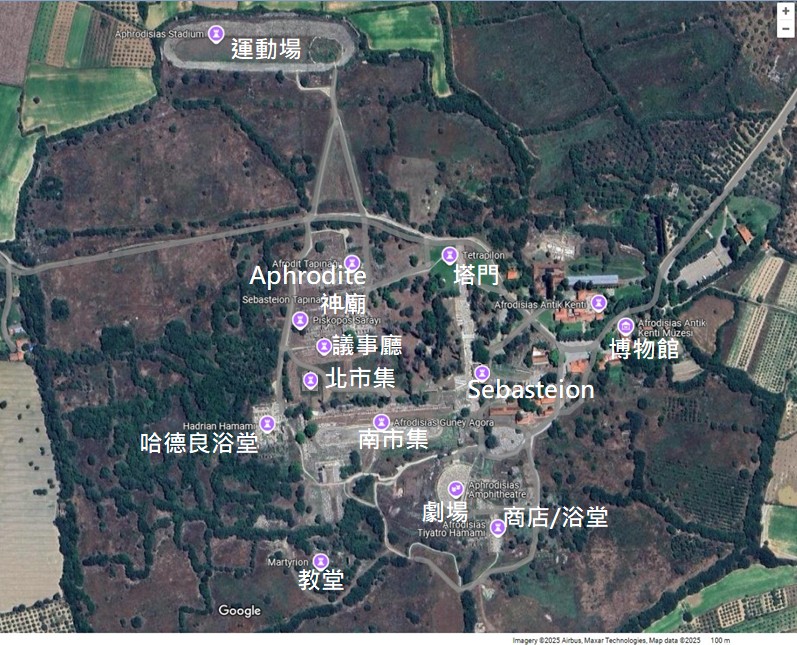The height and width of the screenshot is (645, 797).
Task: Open the Aphrodisias Stadium pin
Action: coord(215,35)
